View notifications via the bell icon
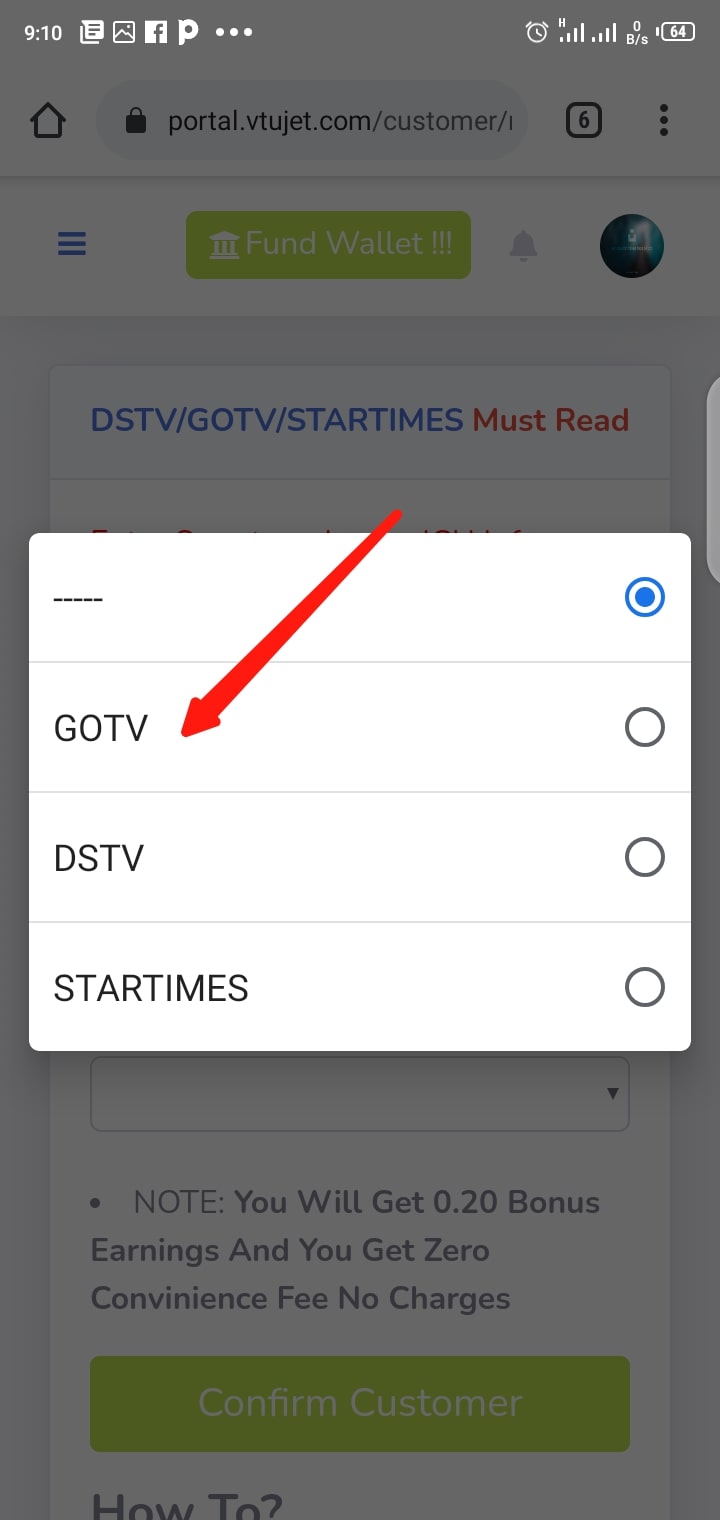 pos(520,245)
